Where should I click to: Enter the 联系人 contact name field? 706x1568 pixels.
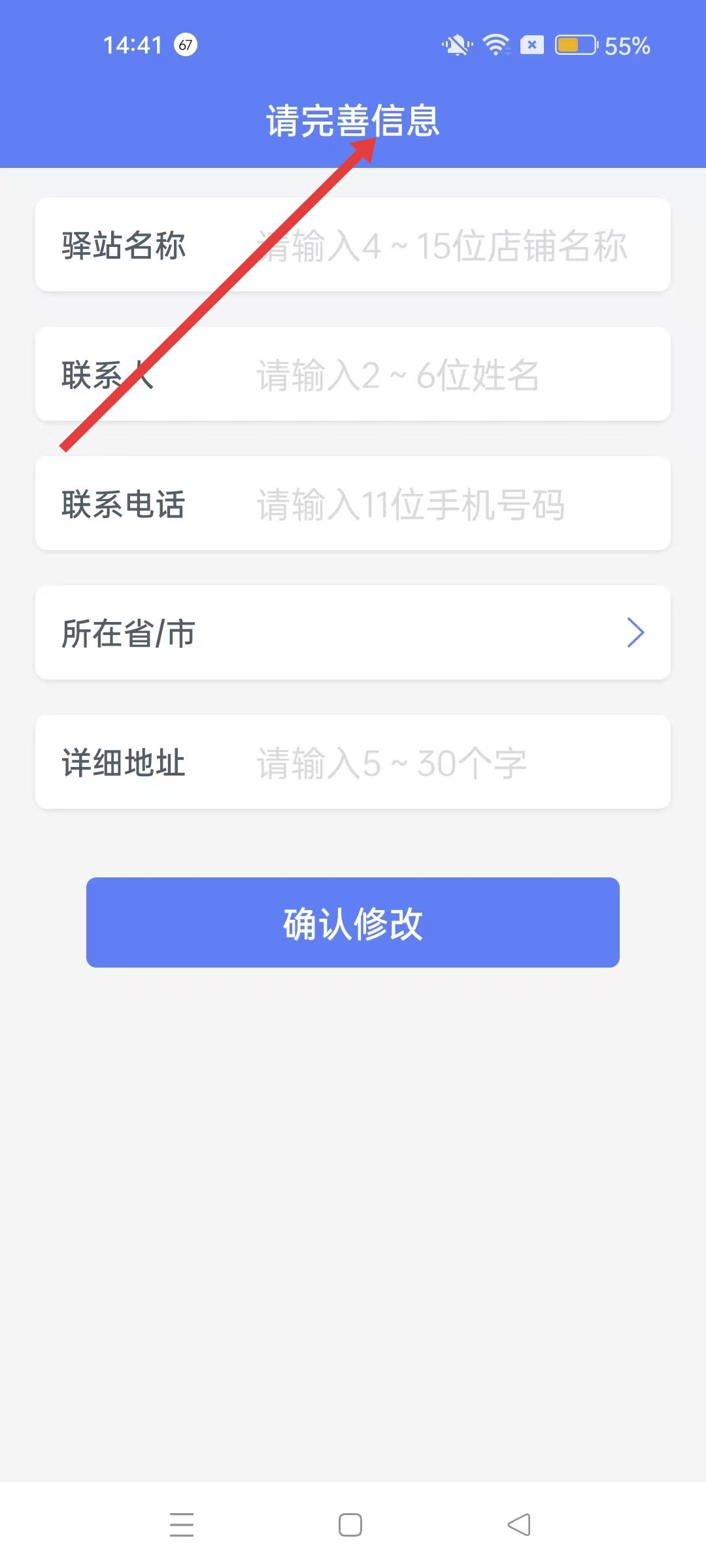click(x=442, y=375)
